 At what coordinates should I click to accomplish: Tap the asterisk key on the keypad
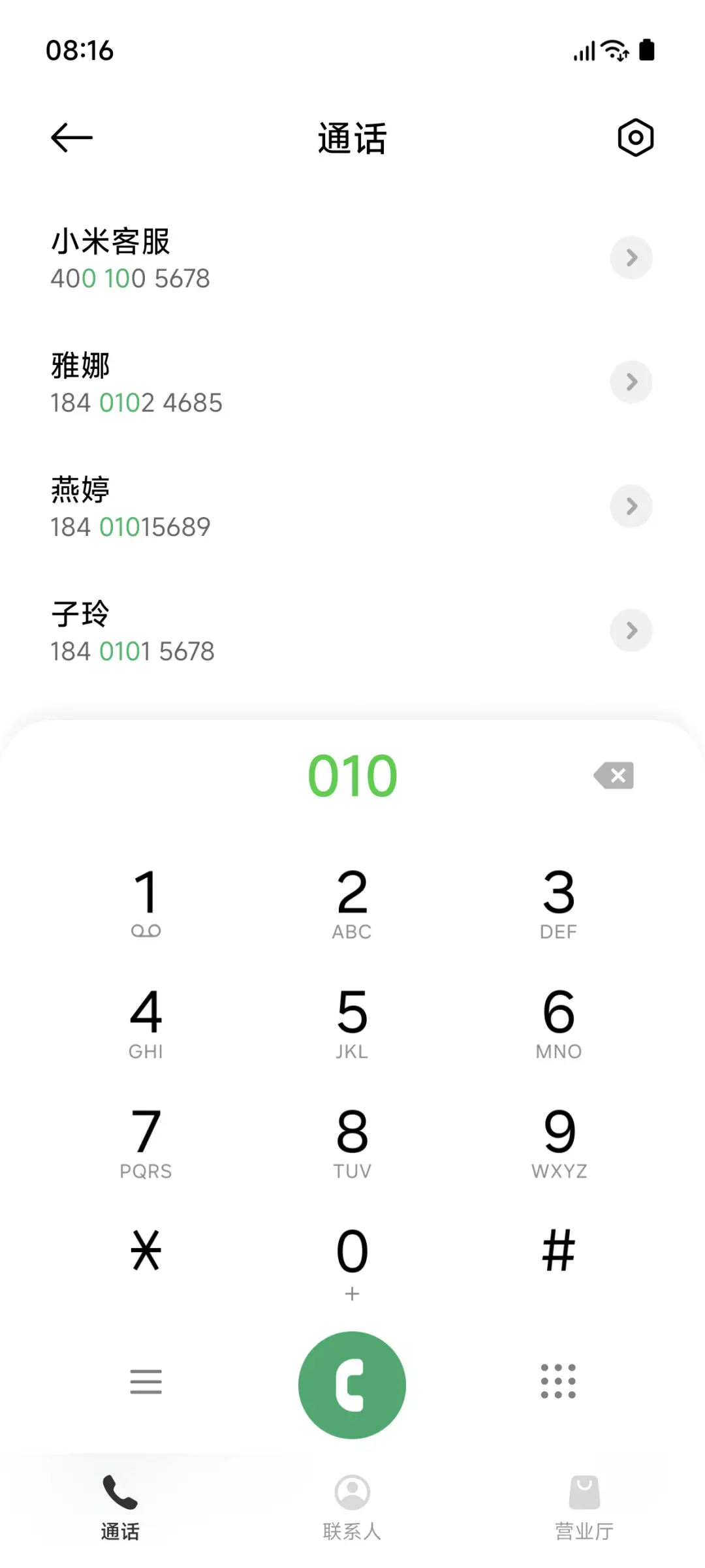tap(146, 1250)
